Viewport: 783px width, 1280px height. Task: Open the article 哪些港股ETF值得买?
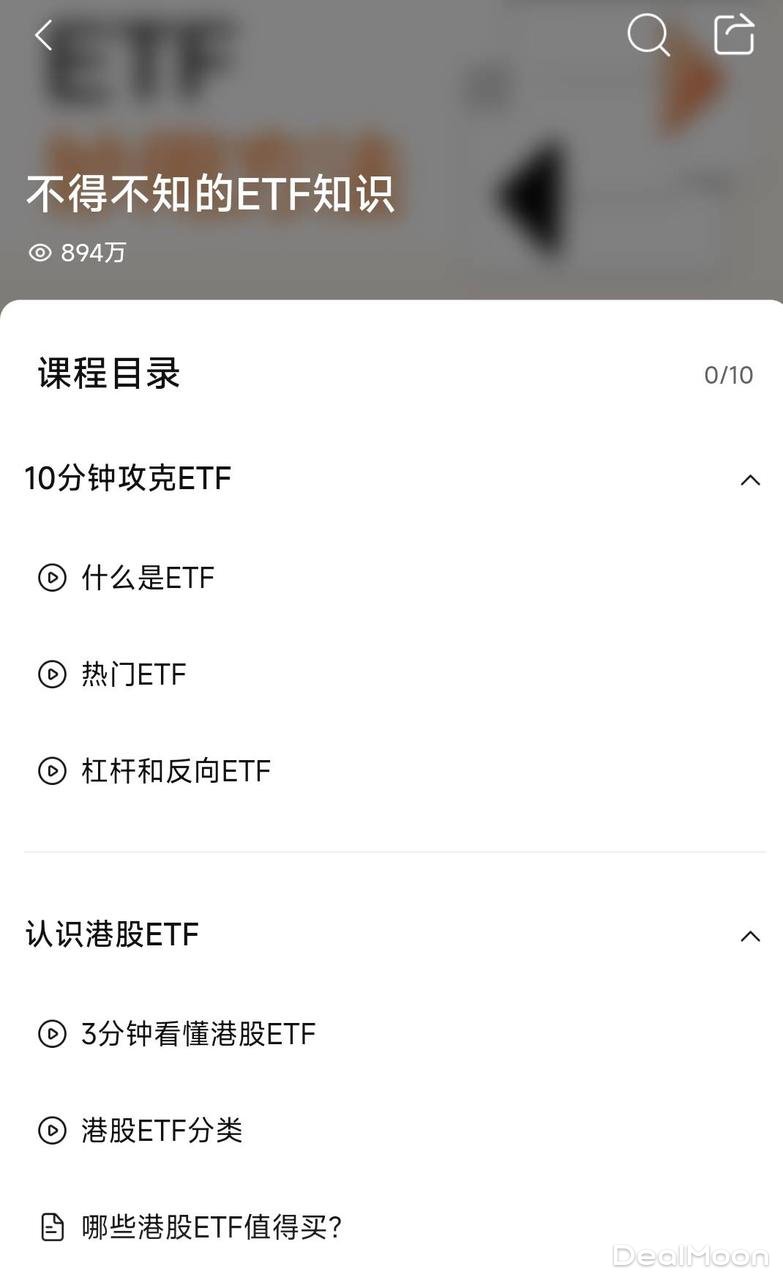[212, 1227]
